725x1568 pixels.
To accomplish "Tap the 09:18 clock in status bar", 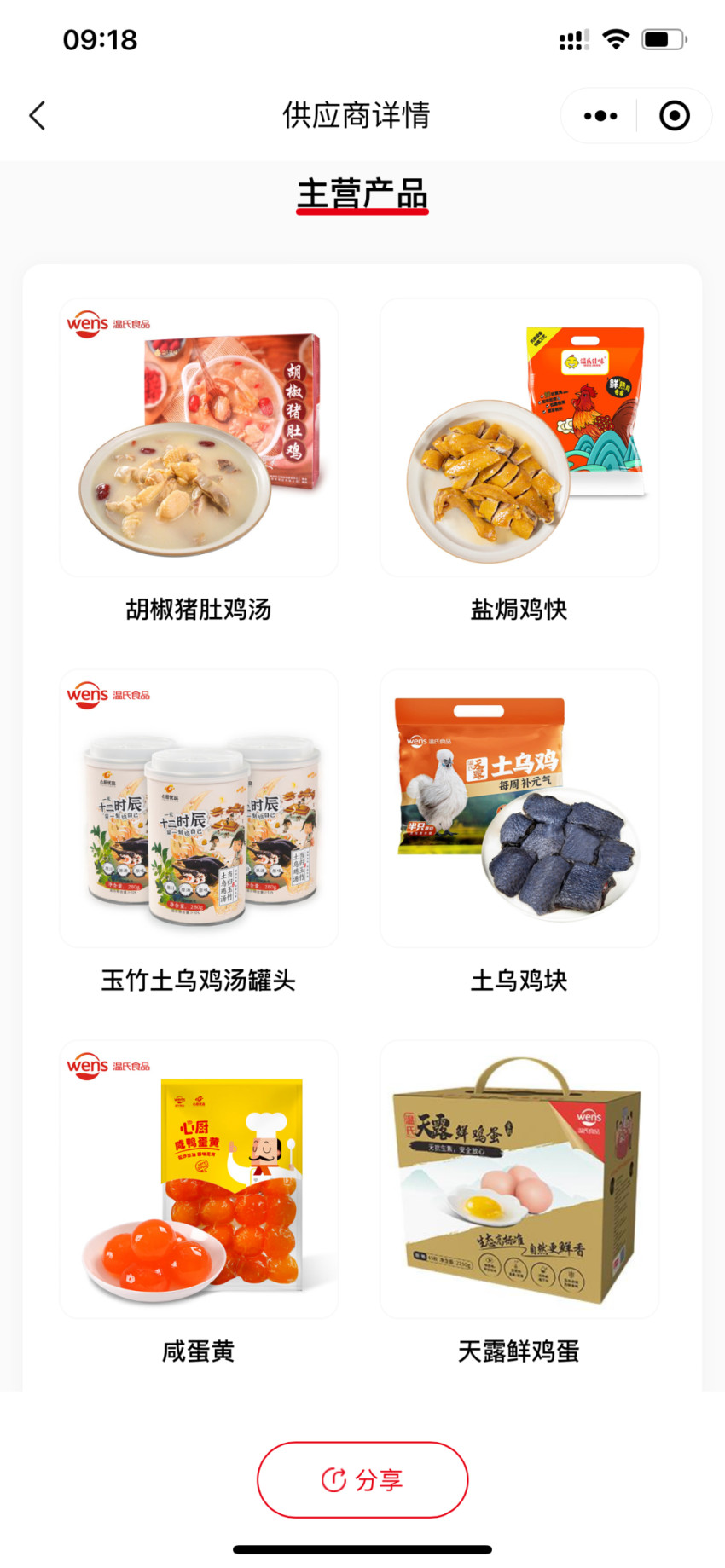I will pyautogui.click(x=98, y=39).
